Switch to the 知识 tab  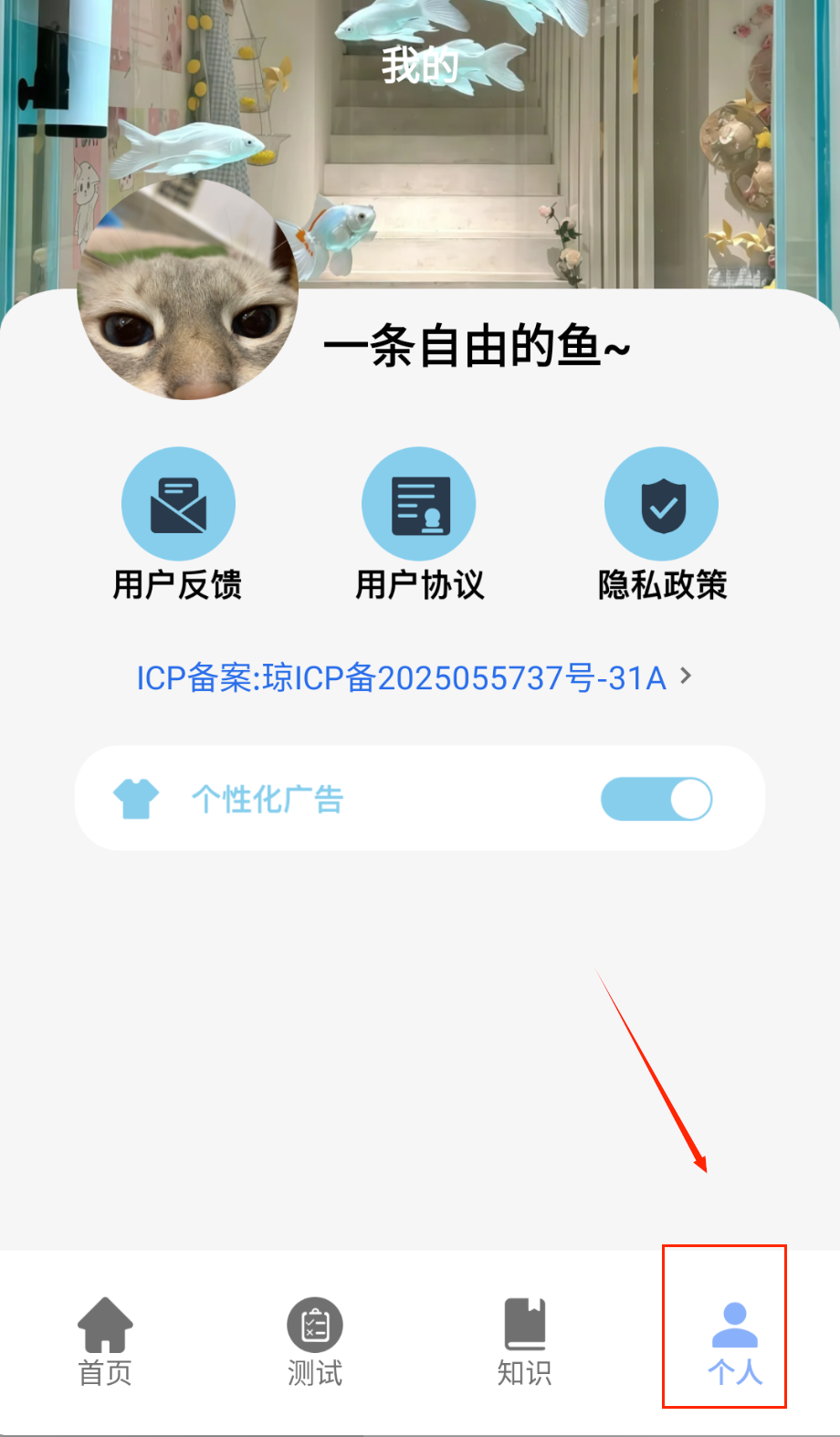[525, 1341]
